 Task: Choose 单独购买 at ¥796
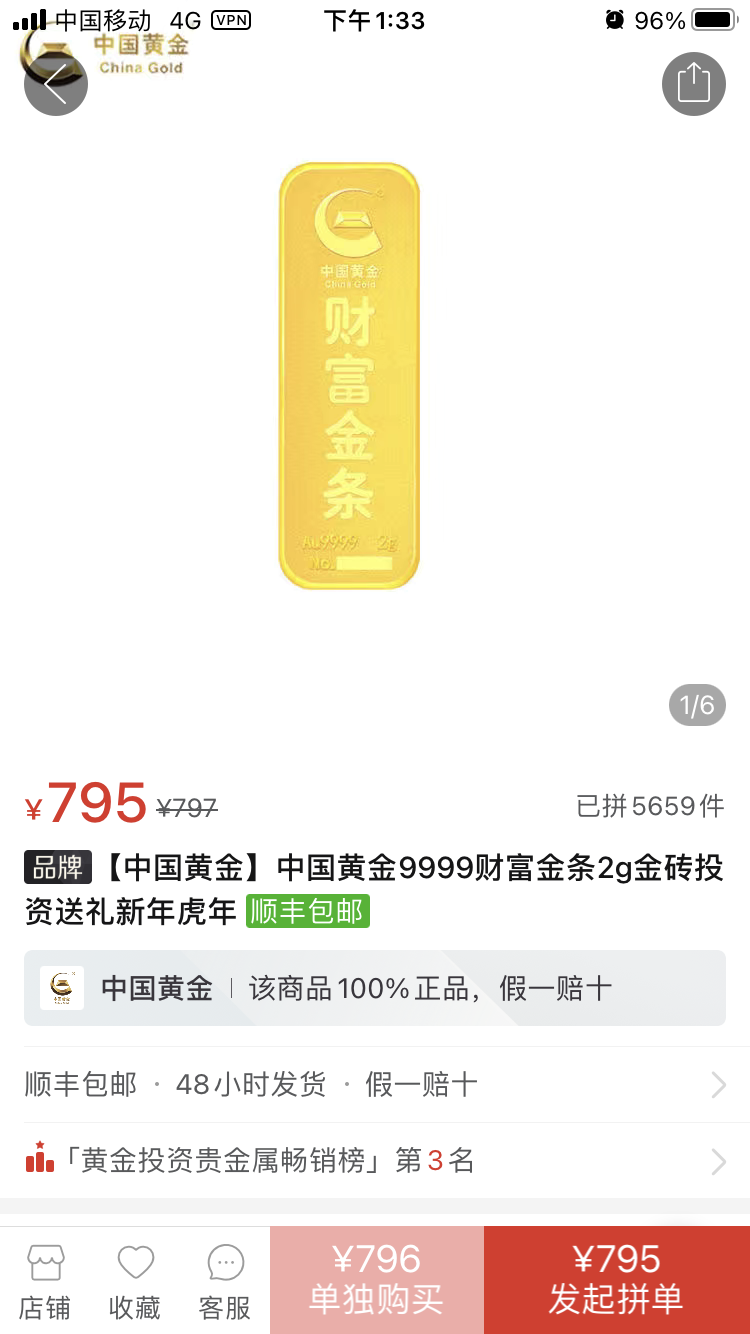pos(377,1280)
